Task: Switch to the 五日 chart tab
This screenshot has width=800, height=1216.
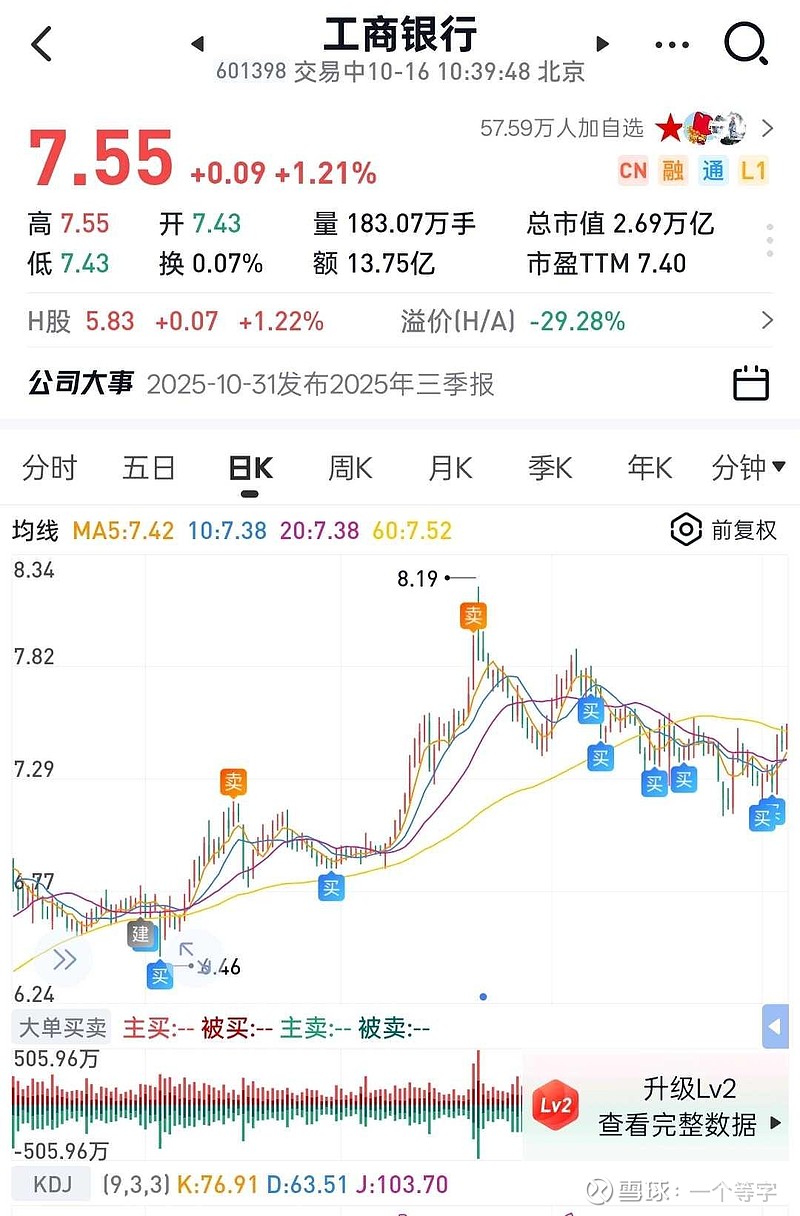Action: pos(149,468)
